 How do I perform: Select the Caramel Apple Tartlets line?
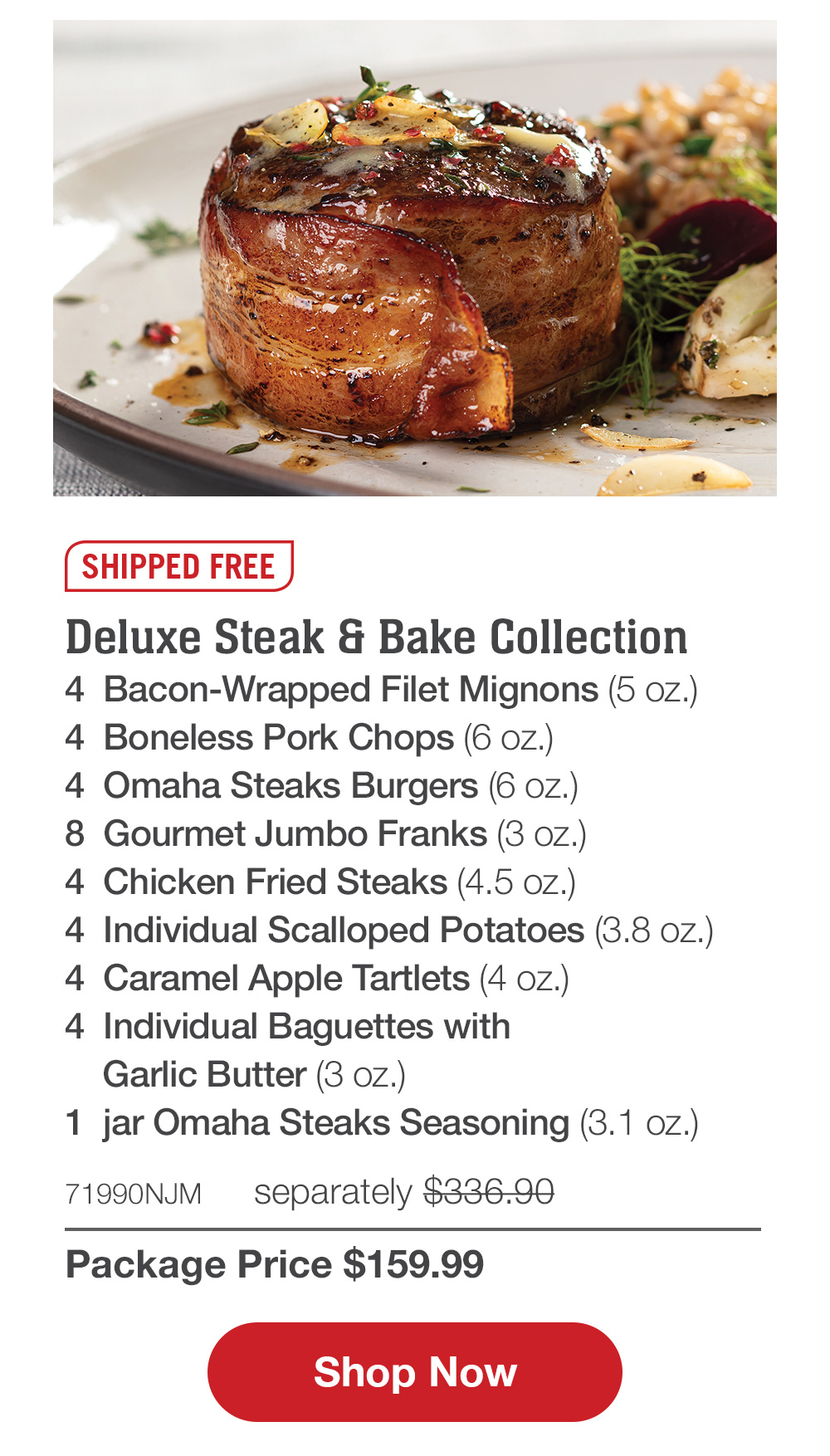point(320,979)
